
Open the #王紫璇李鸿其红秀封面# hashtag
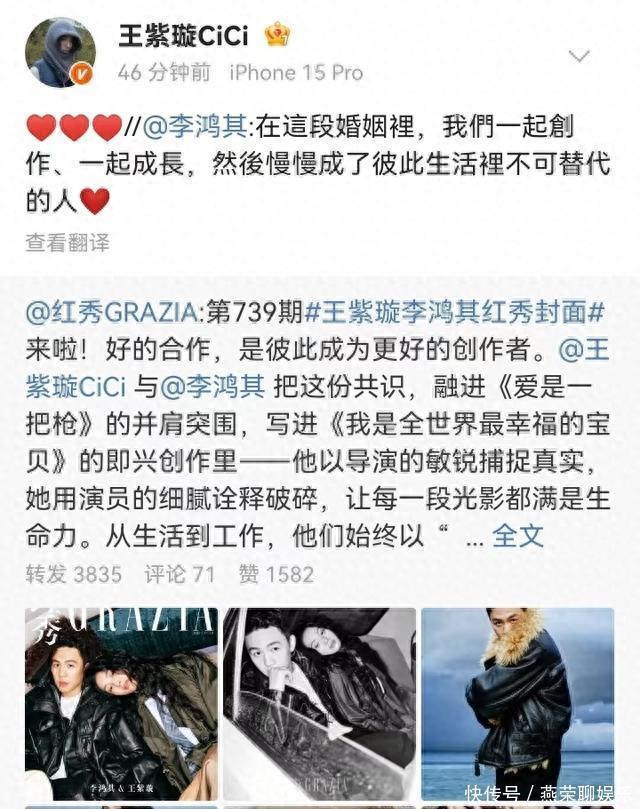pyautogui.click(x=456, y=312)
